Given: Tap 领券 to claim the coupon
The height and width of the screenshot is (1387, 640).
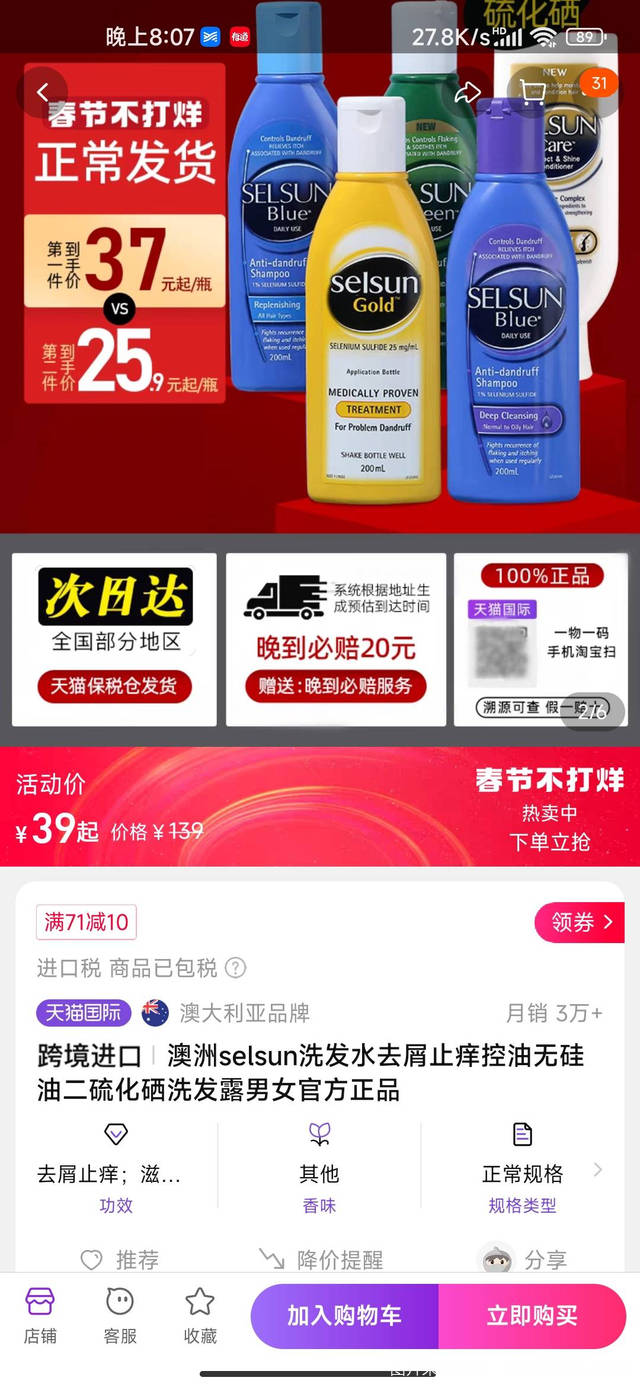Looking at the screenshot, I should [580, 922].
